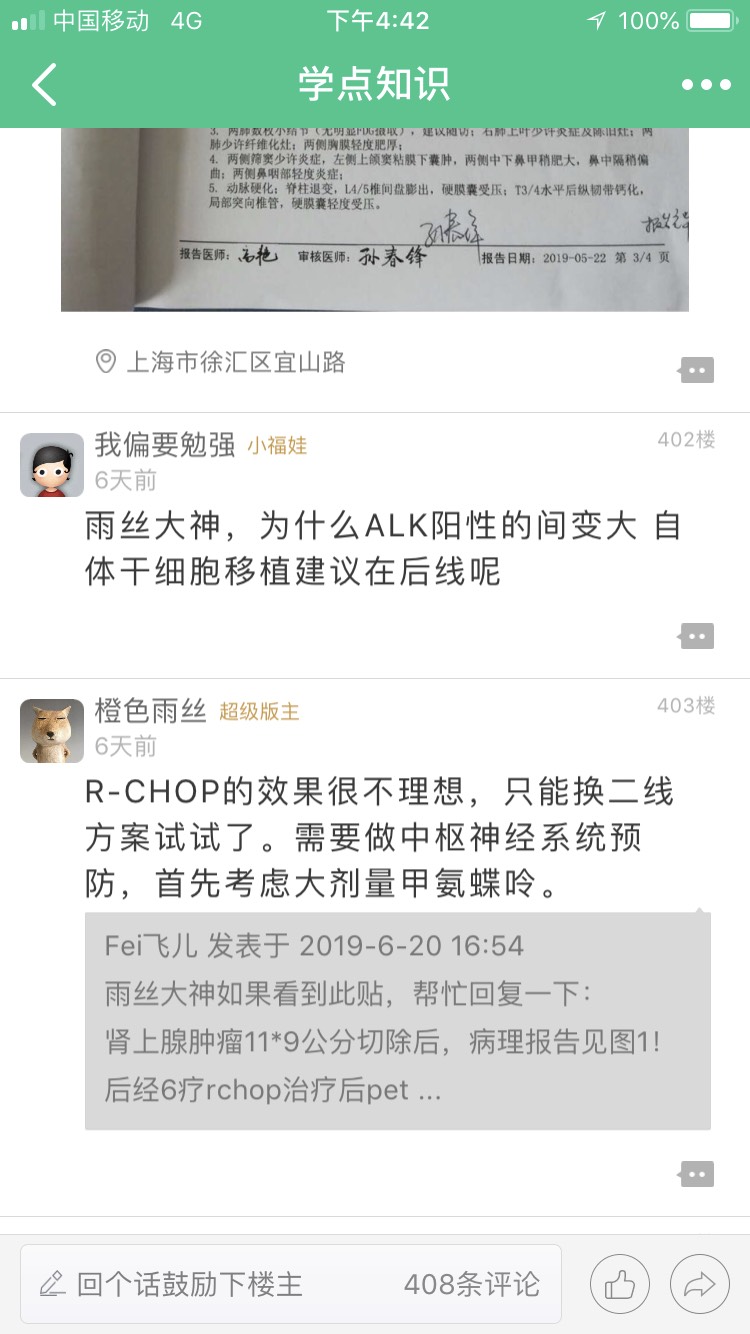The image size is (750, 1334).
Task: Reply to 我偏要勉强's comment on floor 402
Action: (x=697, y=635)
